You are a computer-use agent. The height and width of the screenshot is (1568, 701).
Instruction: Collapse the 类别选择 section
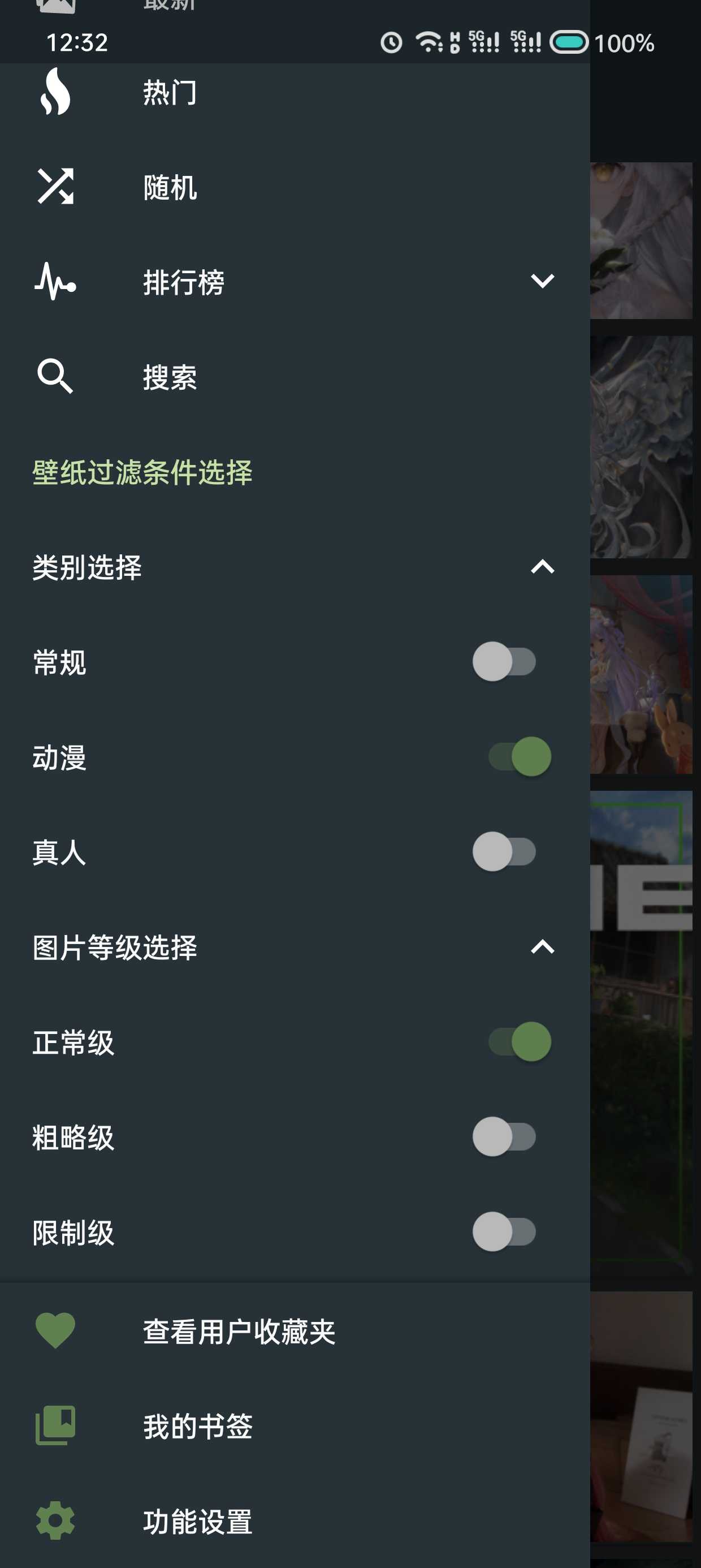point(542,567)
